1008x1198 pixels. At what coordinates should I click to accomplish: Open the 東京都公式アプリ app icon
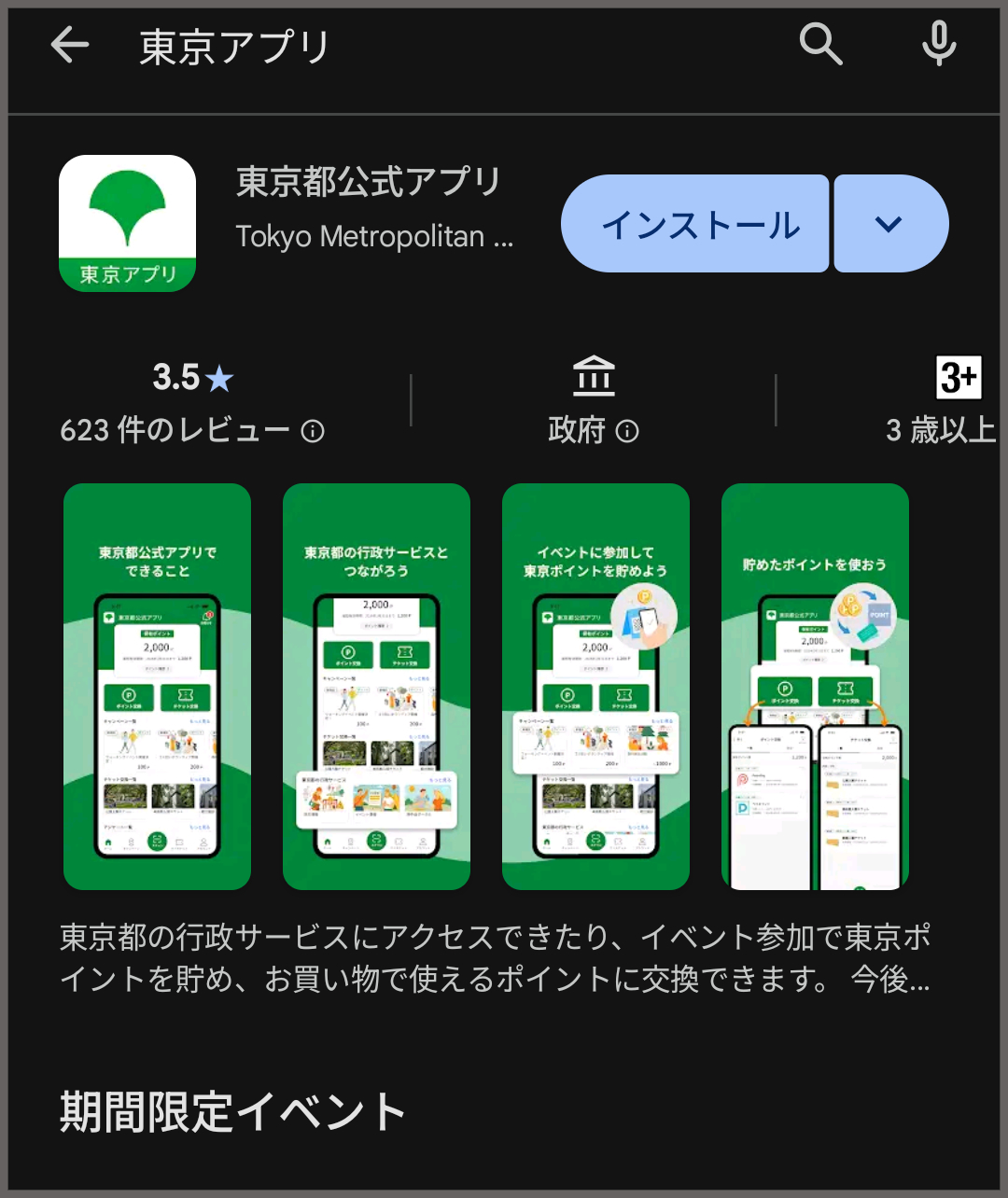tap(127, 223)
